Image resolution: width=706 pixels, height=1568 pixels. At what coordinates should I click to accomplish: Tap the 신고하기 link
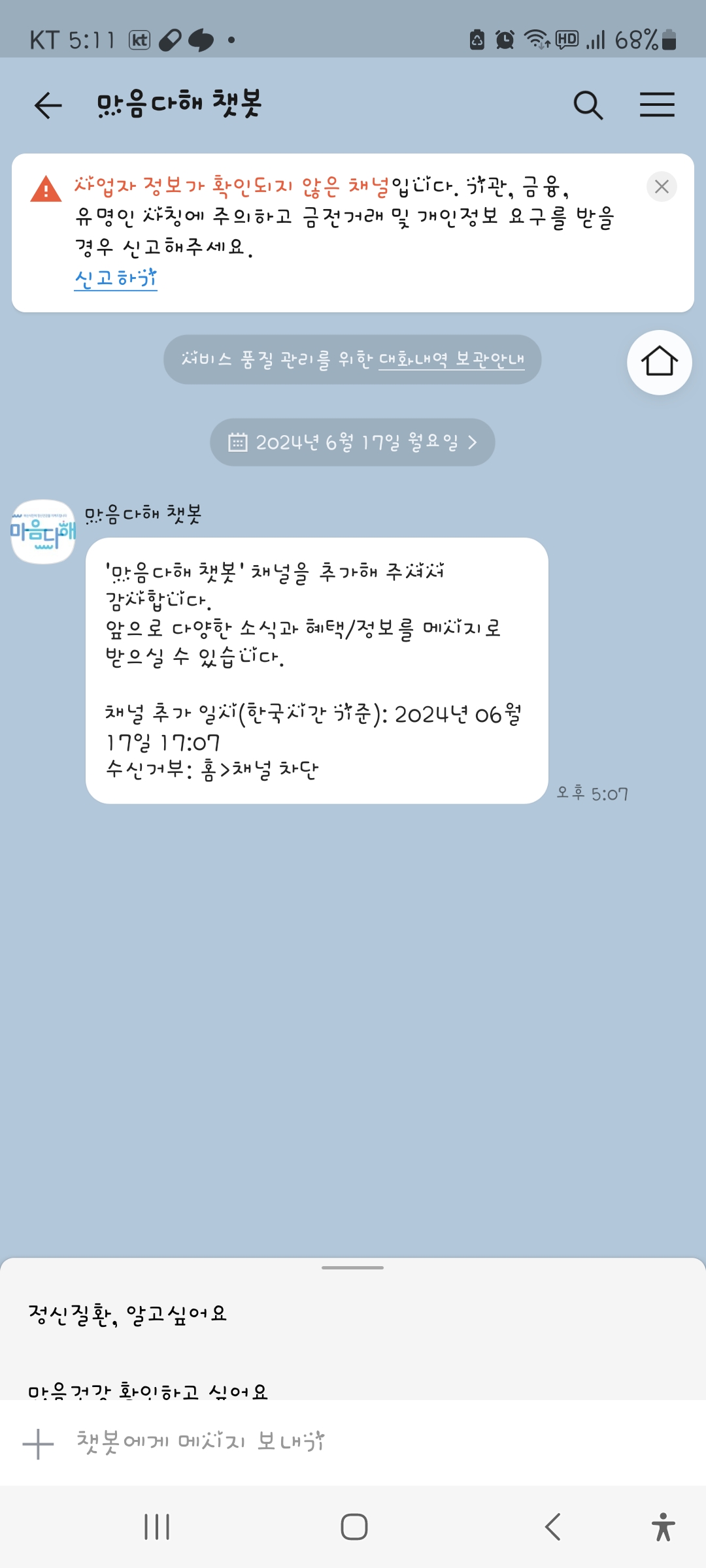coord(116,279)
